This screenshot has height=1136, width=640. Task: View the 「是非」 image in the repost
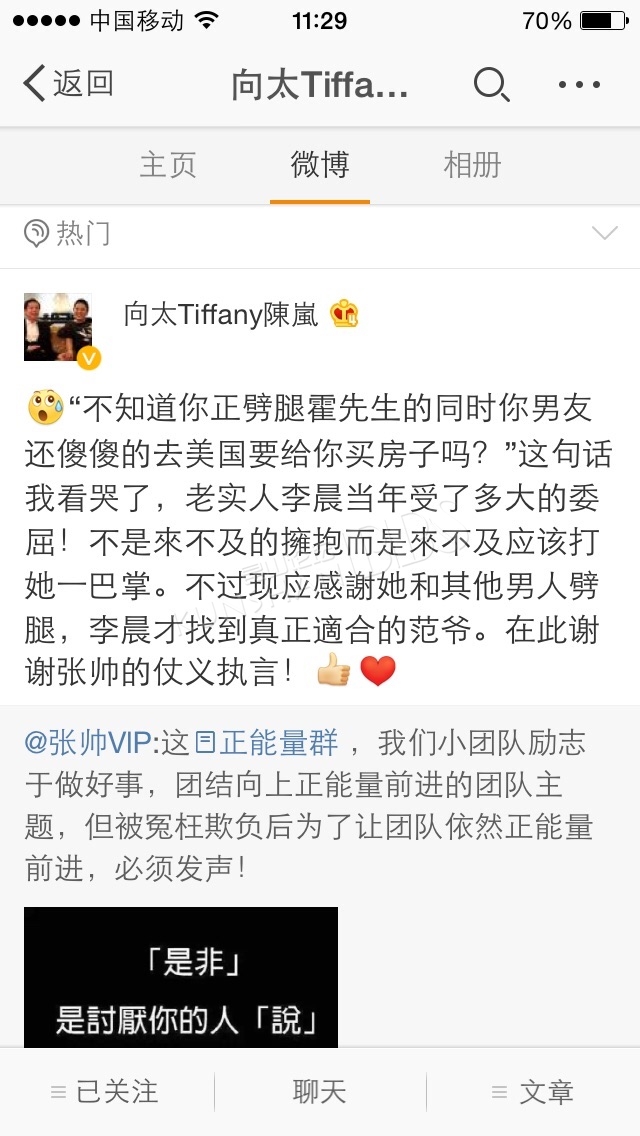180,977
